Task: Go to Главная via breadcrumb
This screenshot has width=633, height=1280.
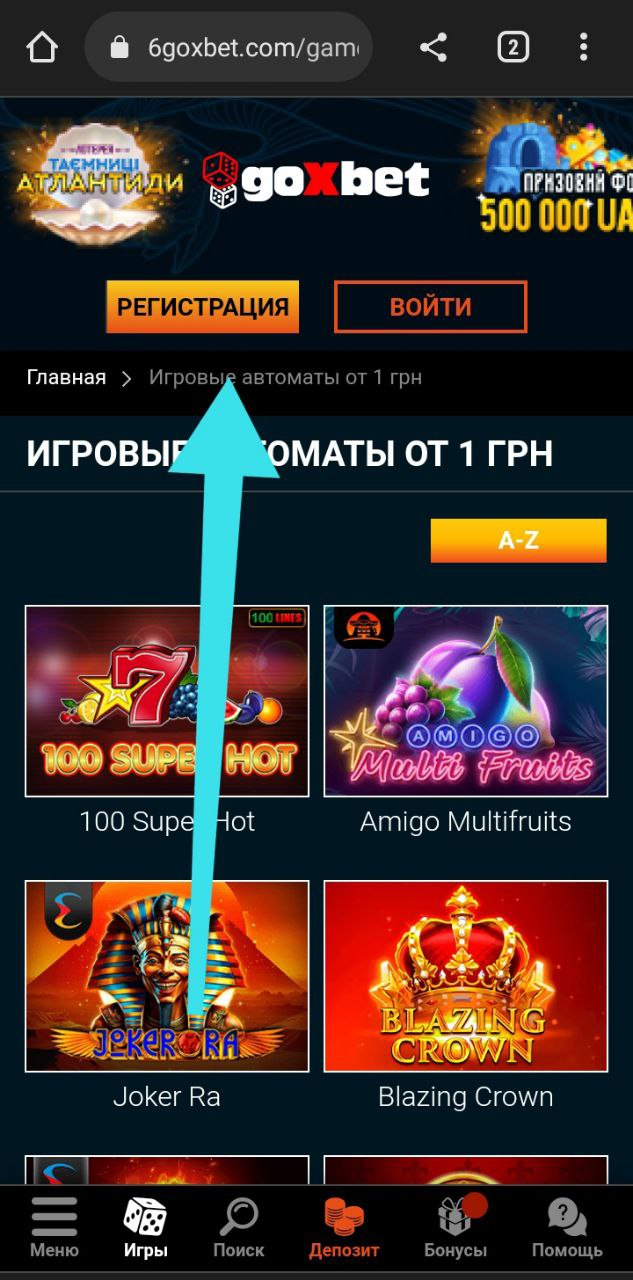Action: point(66,378)
